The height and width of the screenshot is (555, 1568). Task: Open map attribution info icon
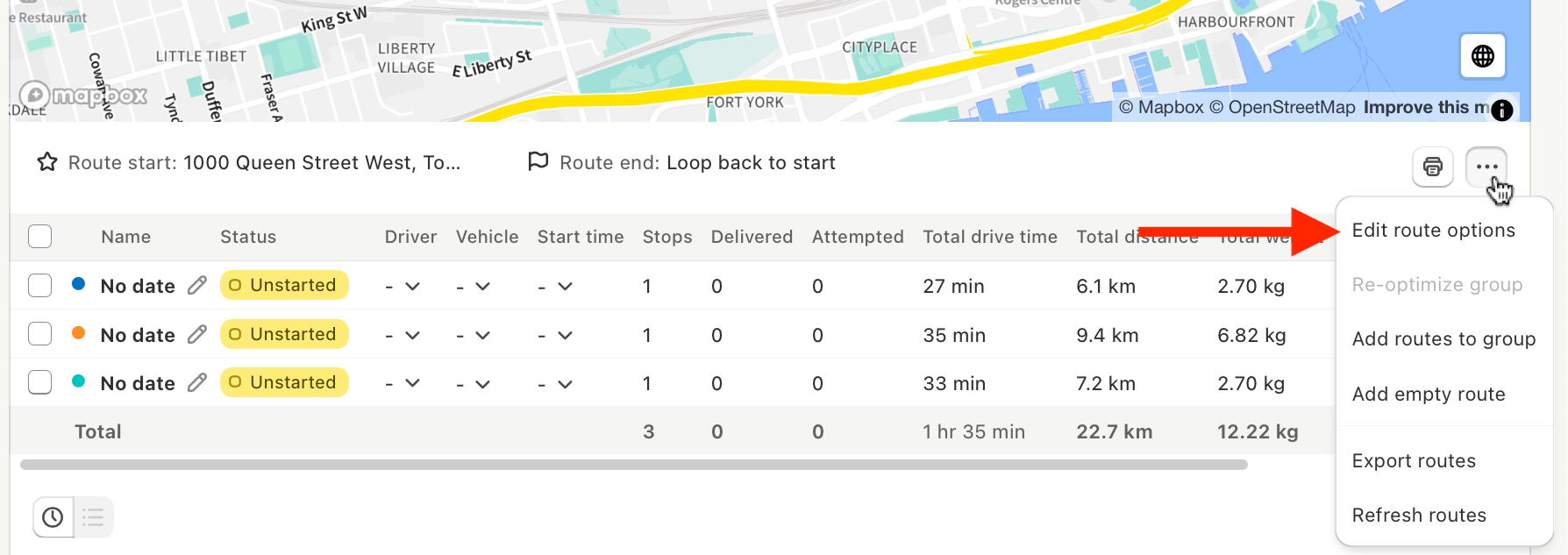(1501, 110)
